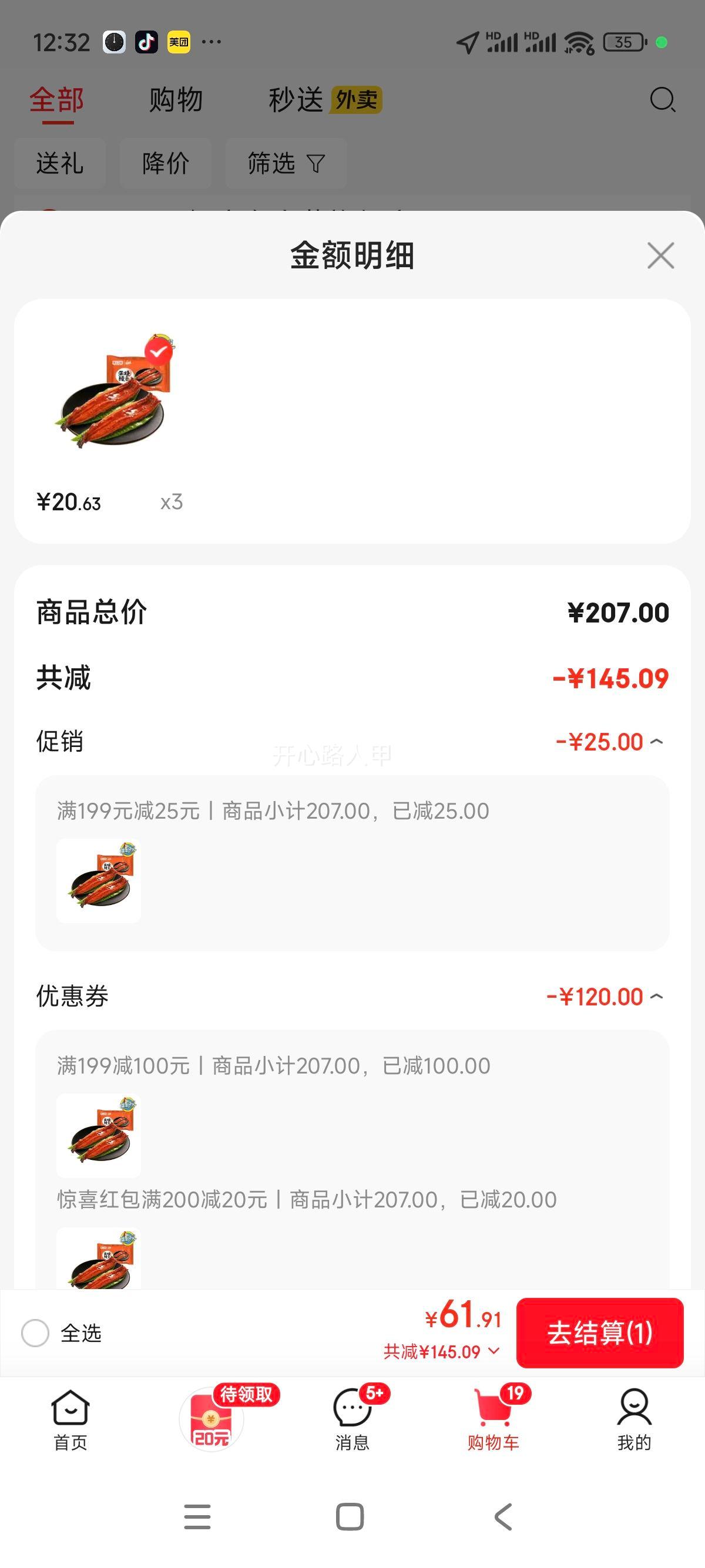Close the 金额明细 price detail sheet
705x1568 pixels.
pyautogui.click(x=660, y=255)
